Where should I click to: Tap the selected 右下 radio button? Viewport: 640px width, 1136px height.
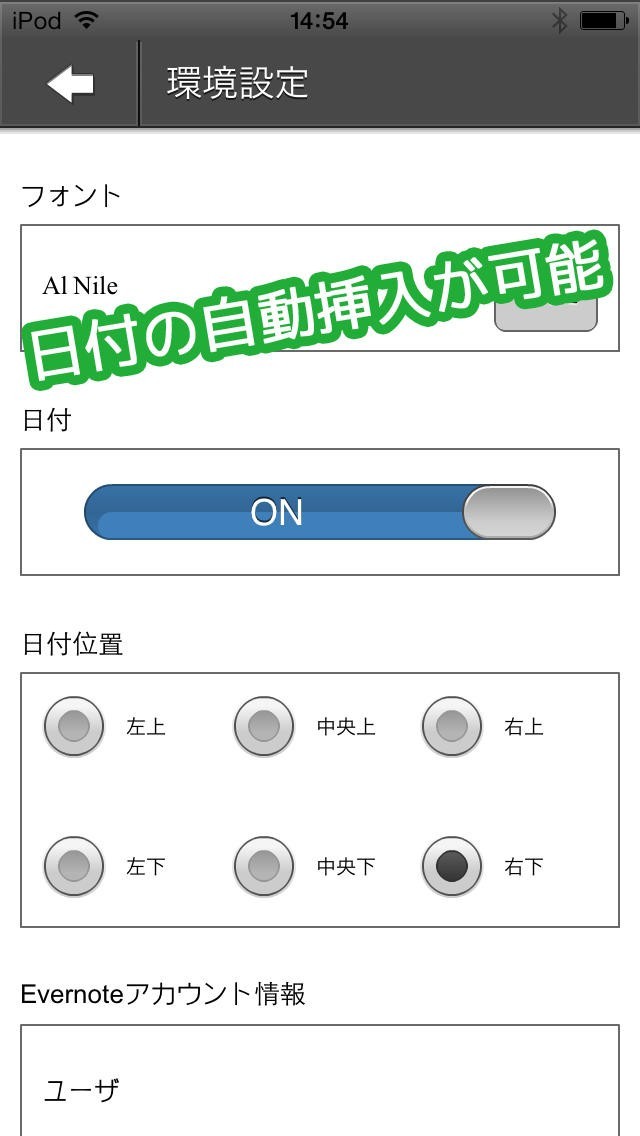[452, 866]
